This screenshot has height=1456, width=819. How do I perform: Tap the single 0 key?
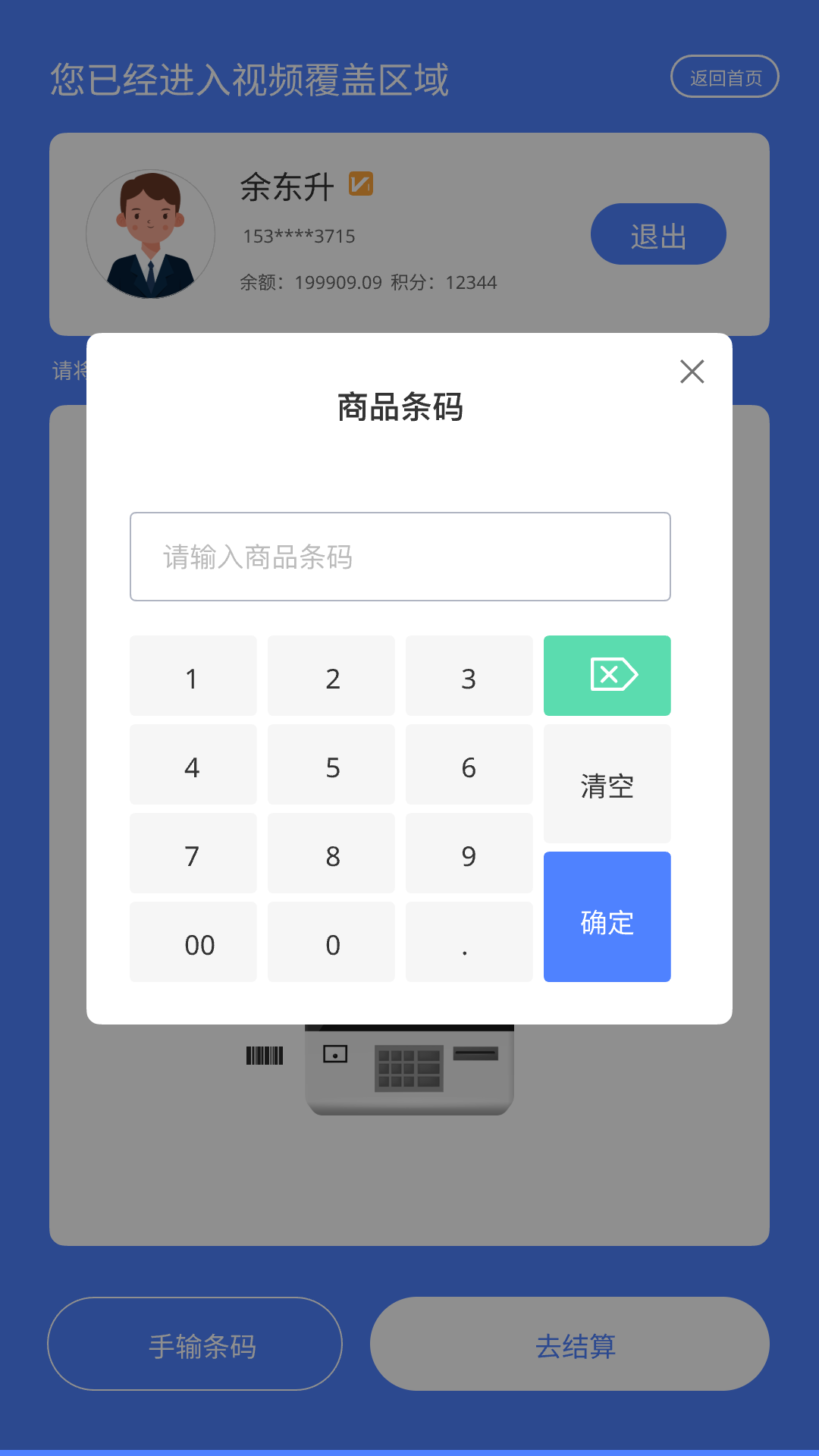click(331, 942)
